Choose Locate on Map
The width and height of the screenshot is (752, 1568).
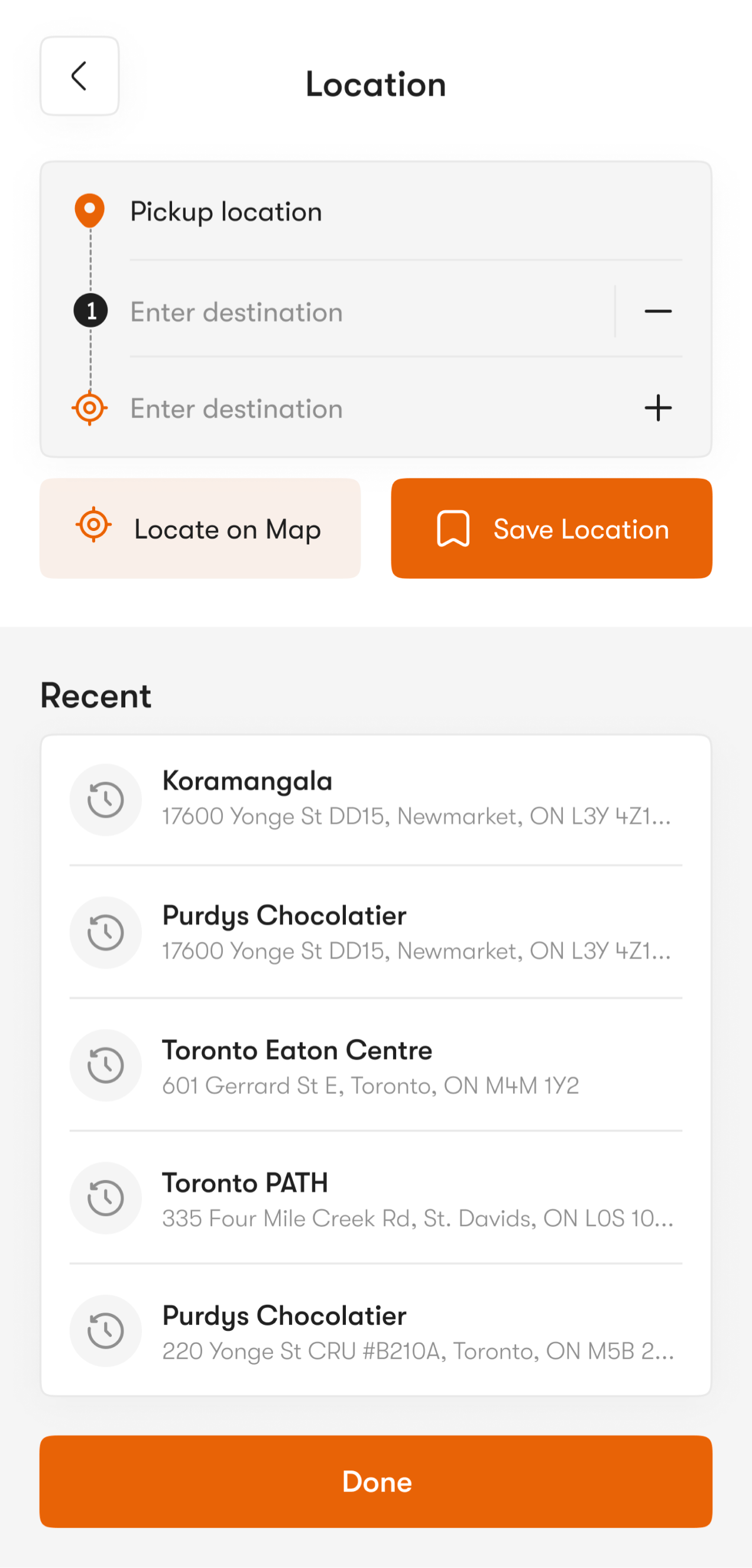pos(200,529)
